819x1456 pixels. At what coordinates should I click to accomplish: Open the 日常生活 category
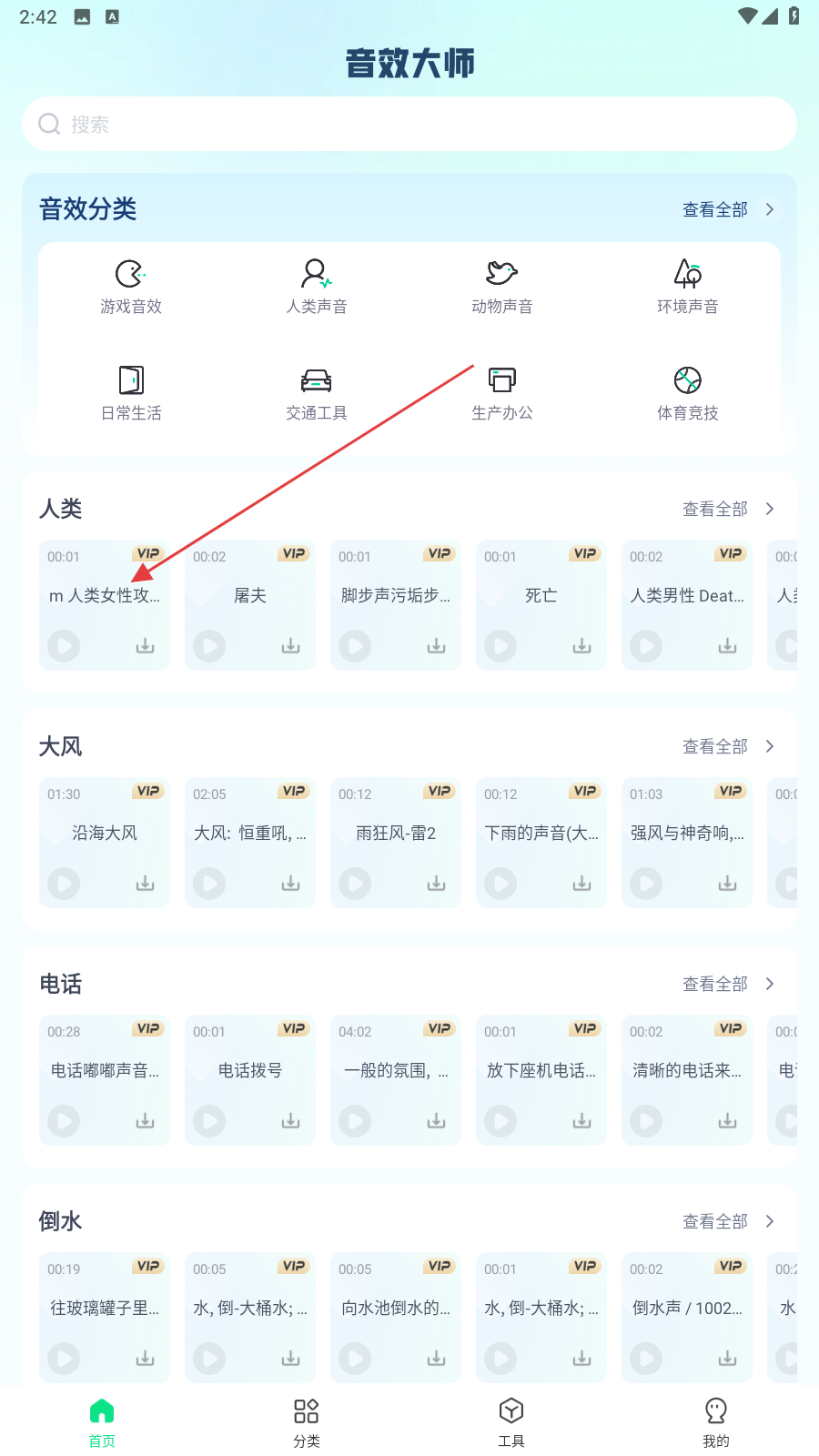coord(131,394)
